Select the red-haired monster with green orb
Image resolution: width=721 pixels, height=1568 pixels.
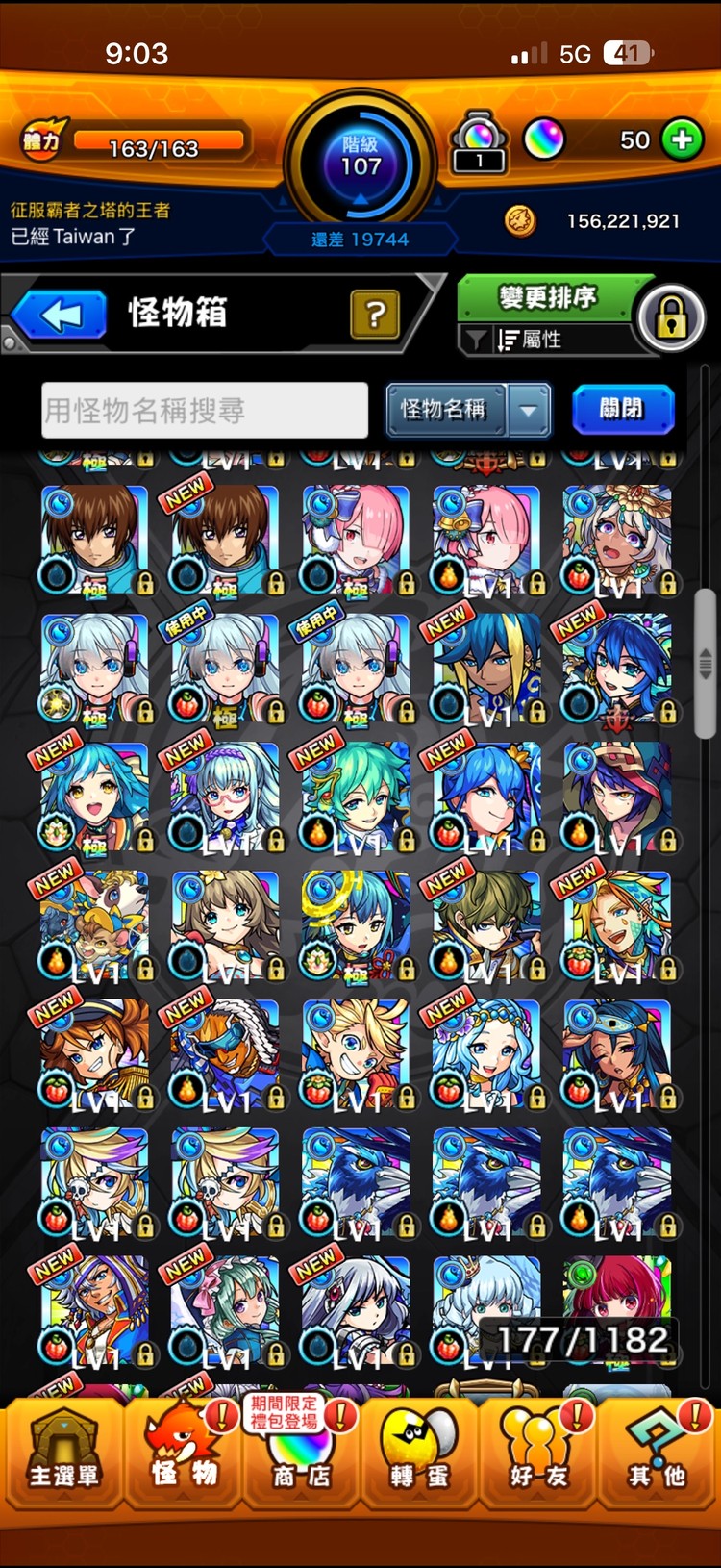[616, 1294]
